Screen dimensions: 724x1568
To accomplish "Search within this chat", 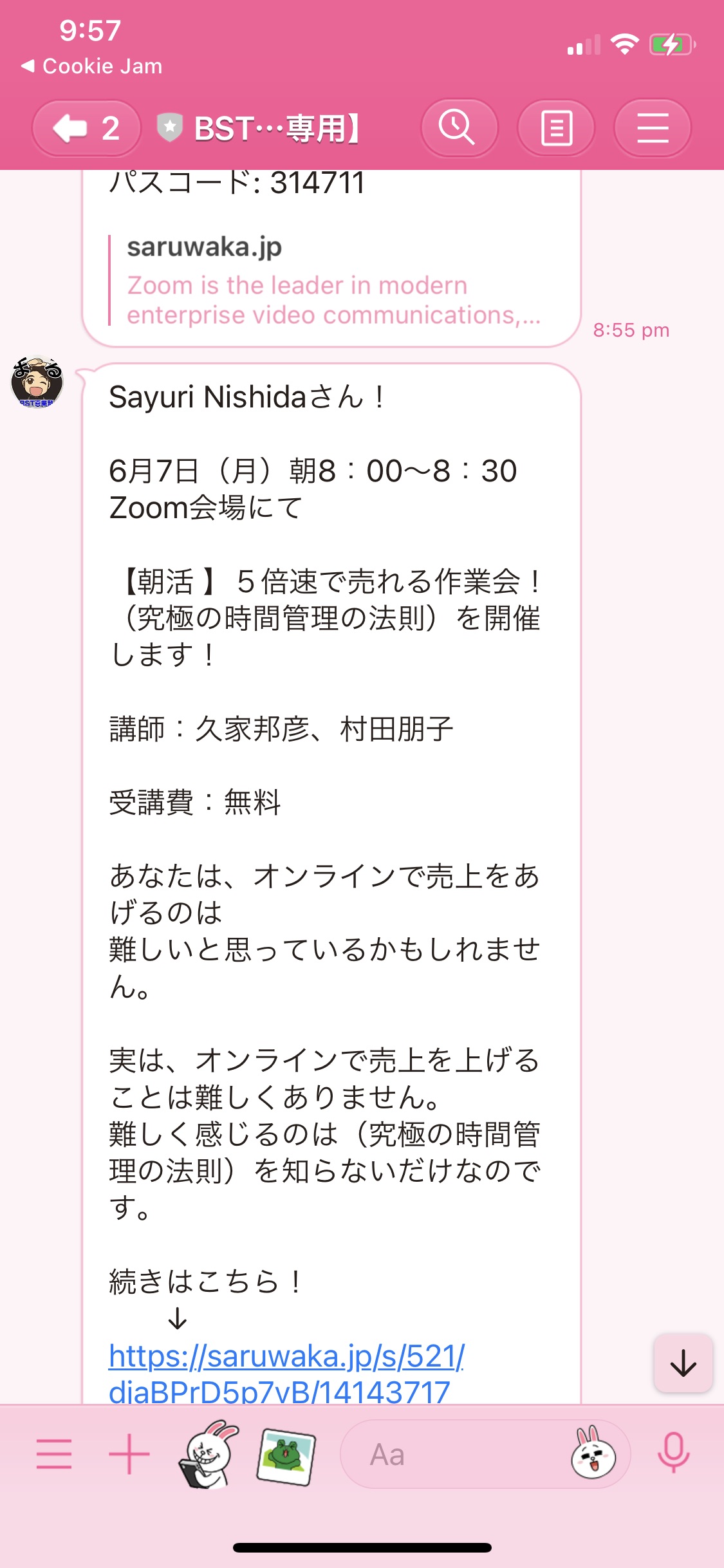I will [459, 128].
